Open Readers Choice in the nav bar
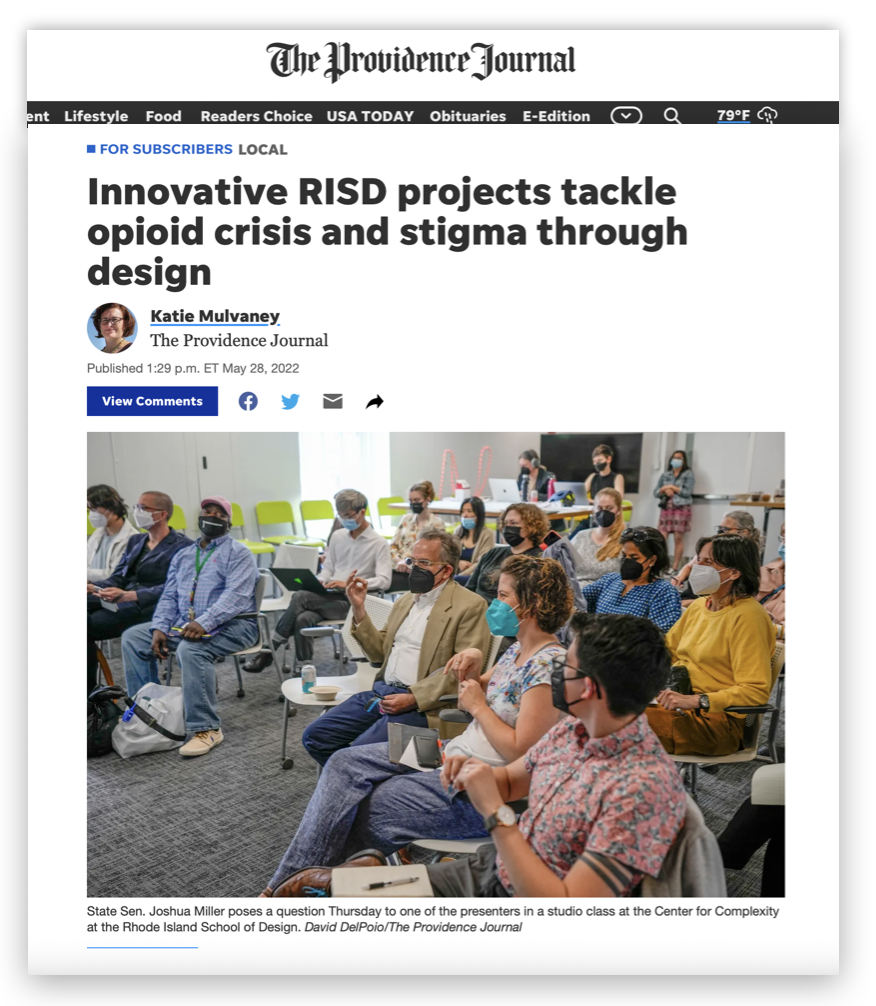The image size is (876, 1006). 256,116
